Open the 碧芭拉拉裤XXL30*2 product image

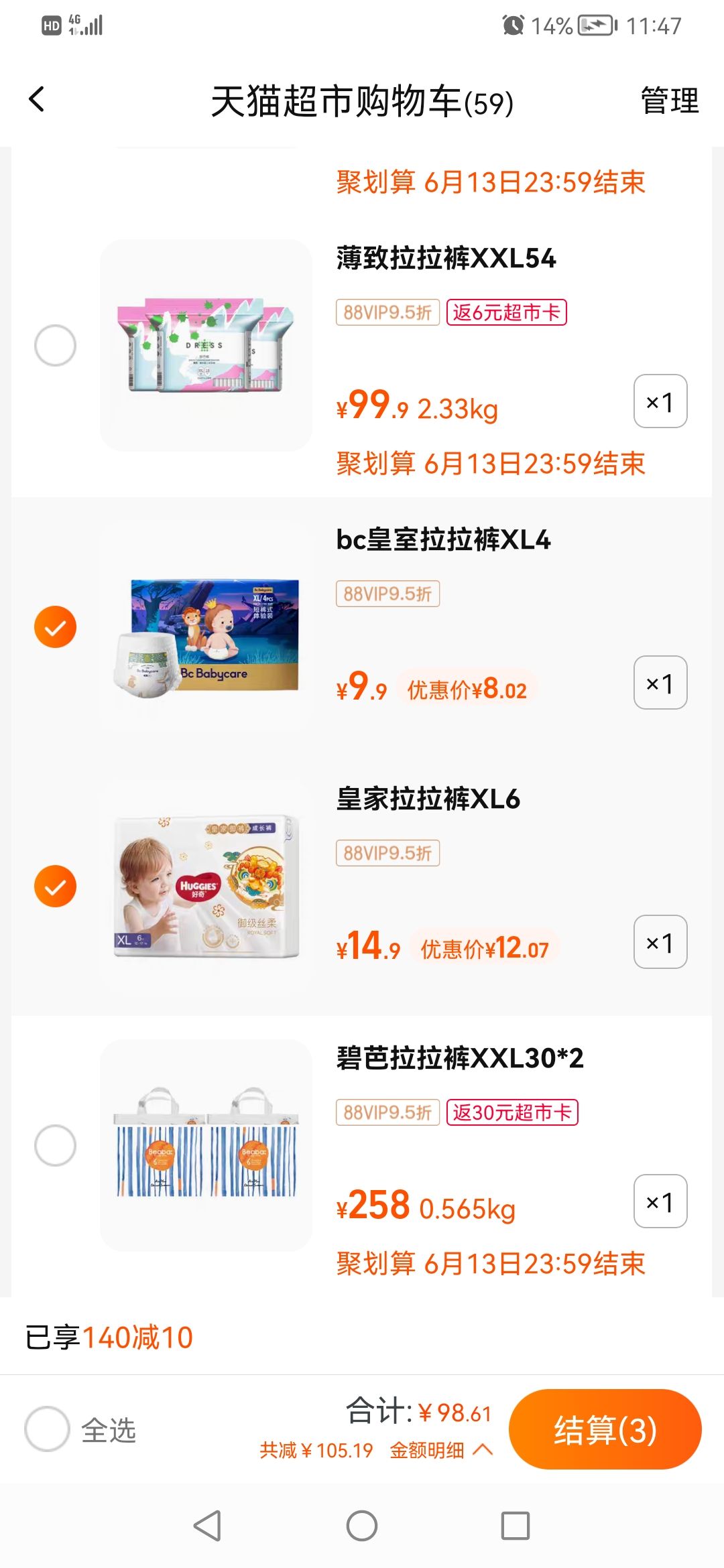[x=206, y=1145]
